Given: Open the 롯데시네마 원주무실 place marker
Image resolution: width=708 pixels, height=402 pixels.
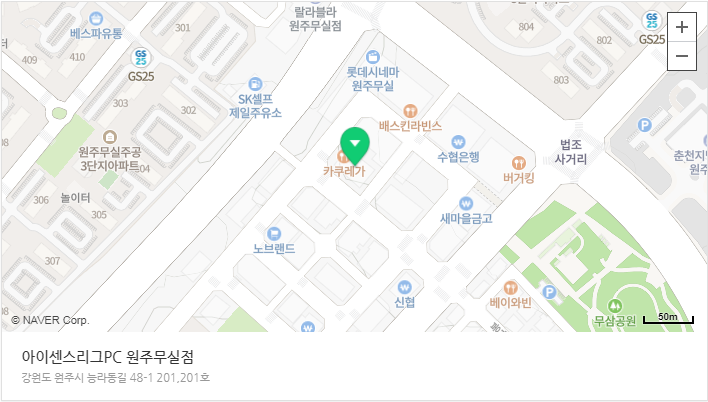Looking at the screenshot, I should (373, 57).
